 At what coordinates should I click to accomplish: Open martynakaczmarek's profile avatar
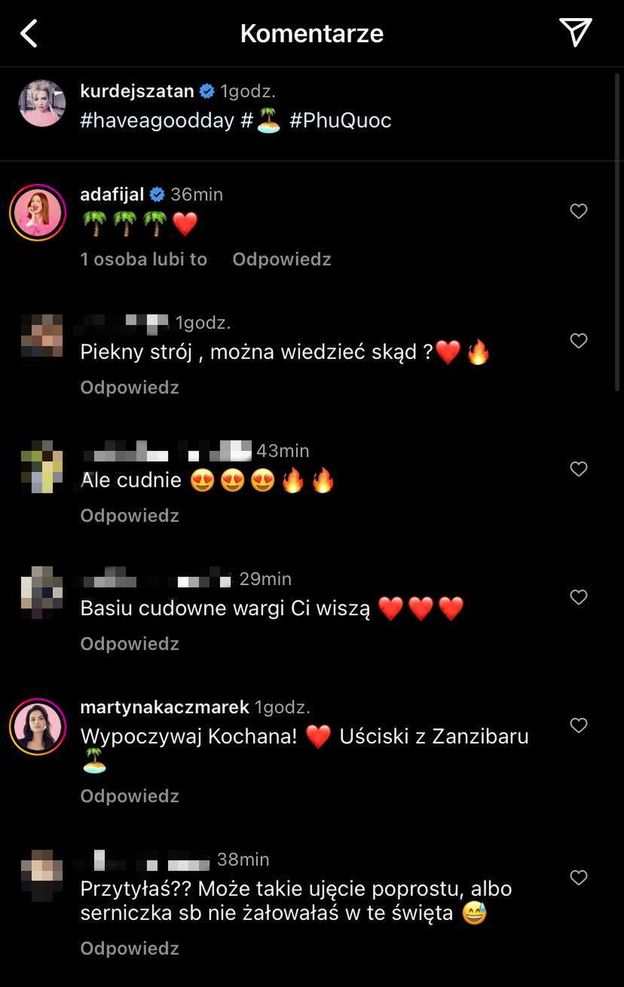click(37, 726)
